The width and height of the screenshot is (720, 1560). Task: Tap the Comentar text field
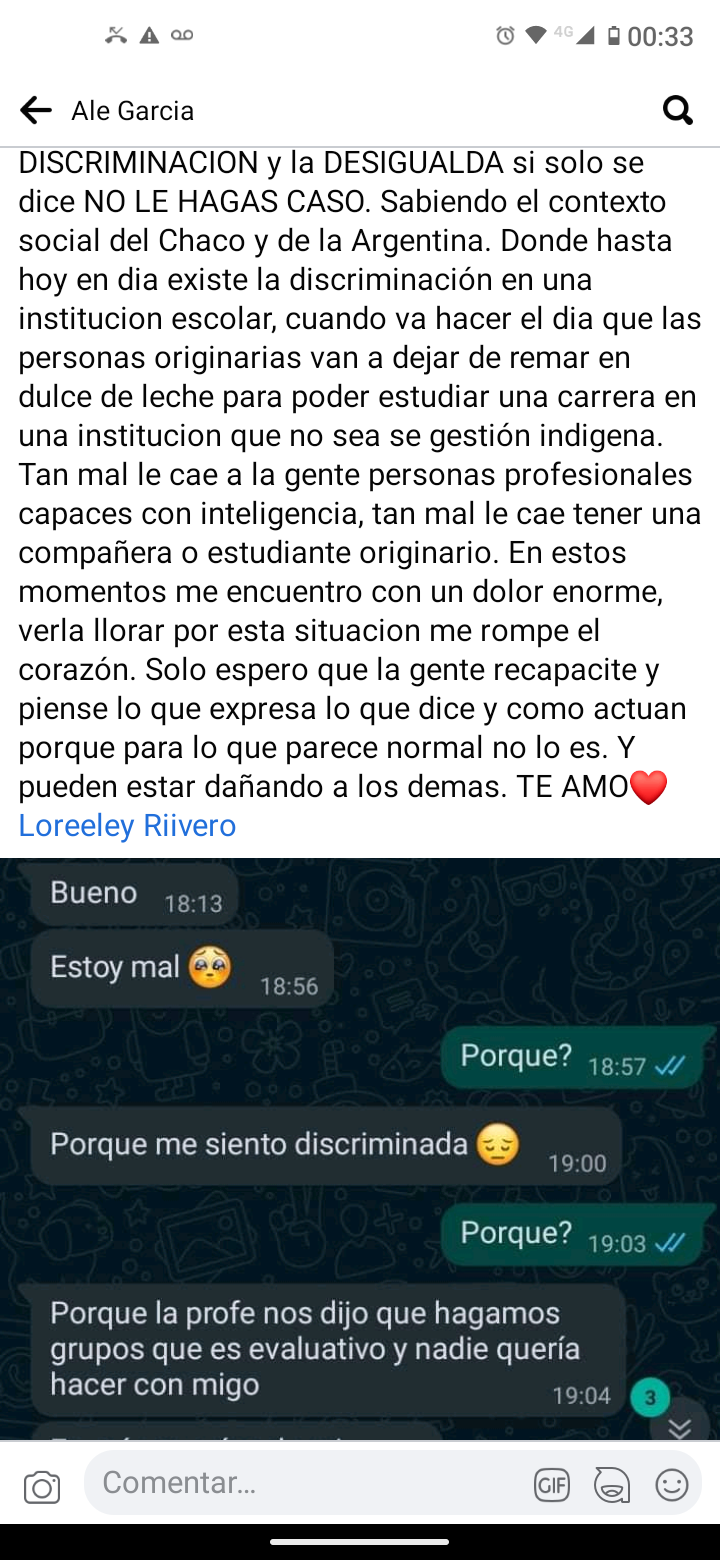pyautogui.click(x=300, y=1482)
